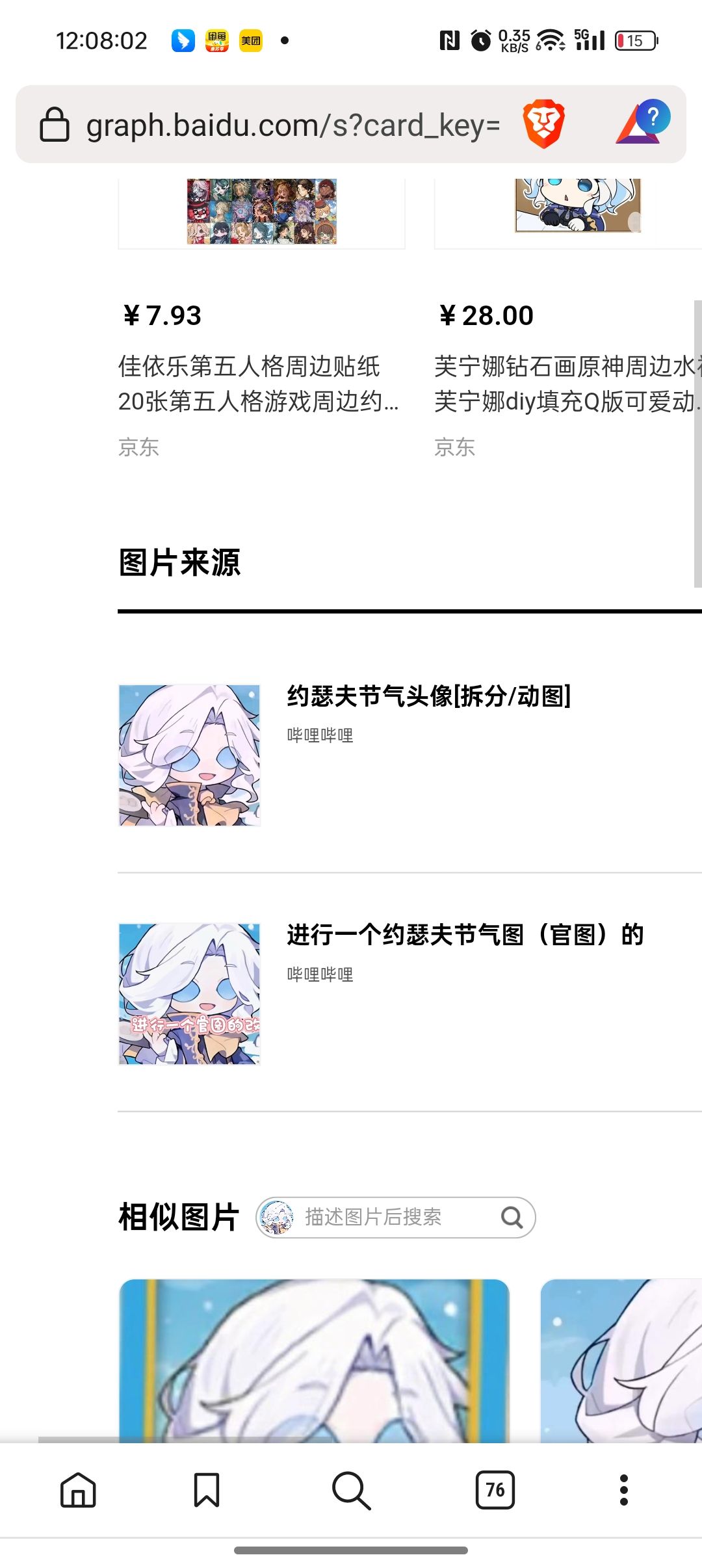Open the 76 tabs switcher
This screenshot has width=702, height=1568.
coord(495,1490)
